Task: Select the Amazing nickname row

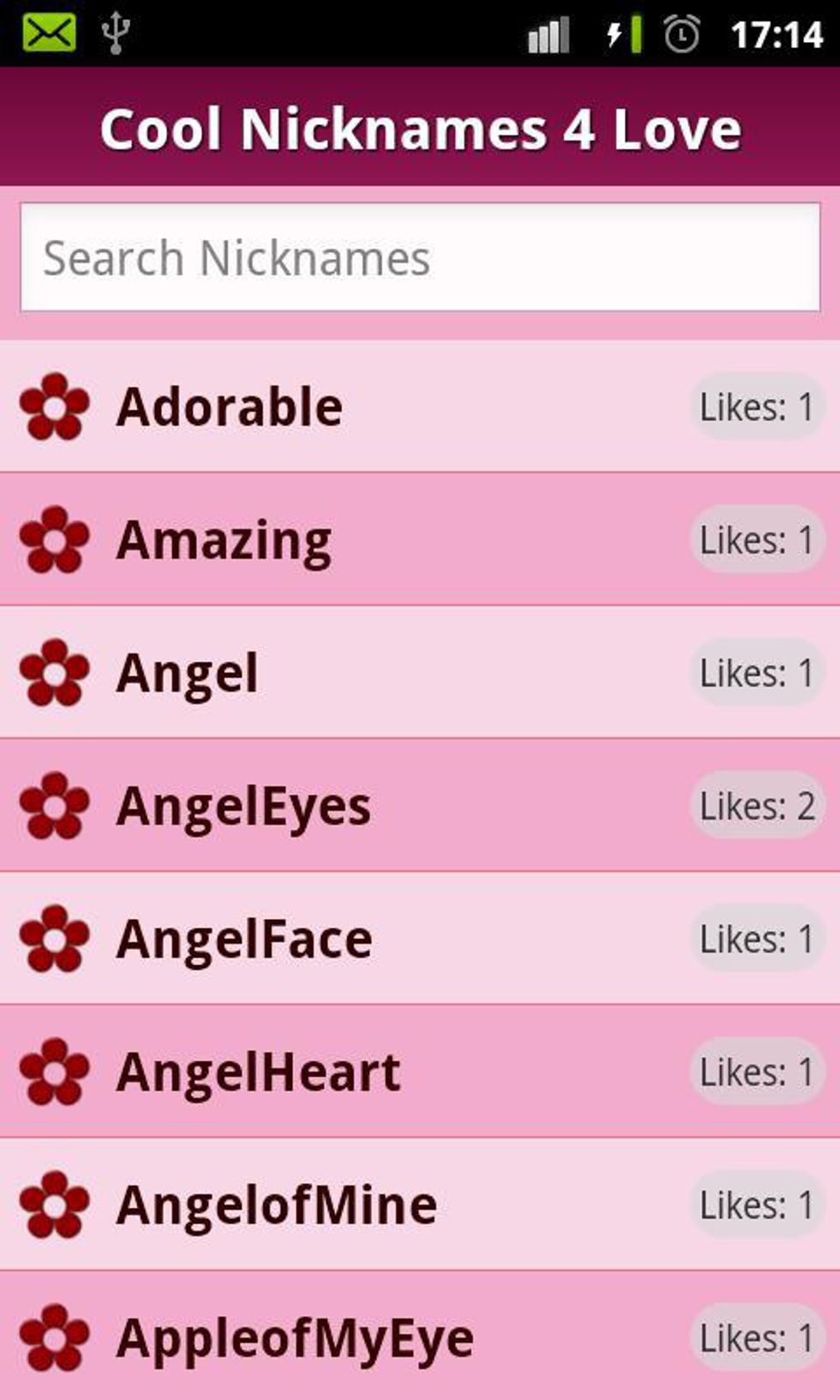Action: (x=225, y=540)
